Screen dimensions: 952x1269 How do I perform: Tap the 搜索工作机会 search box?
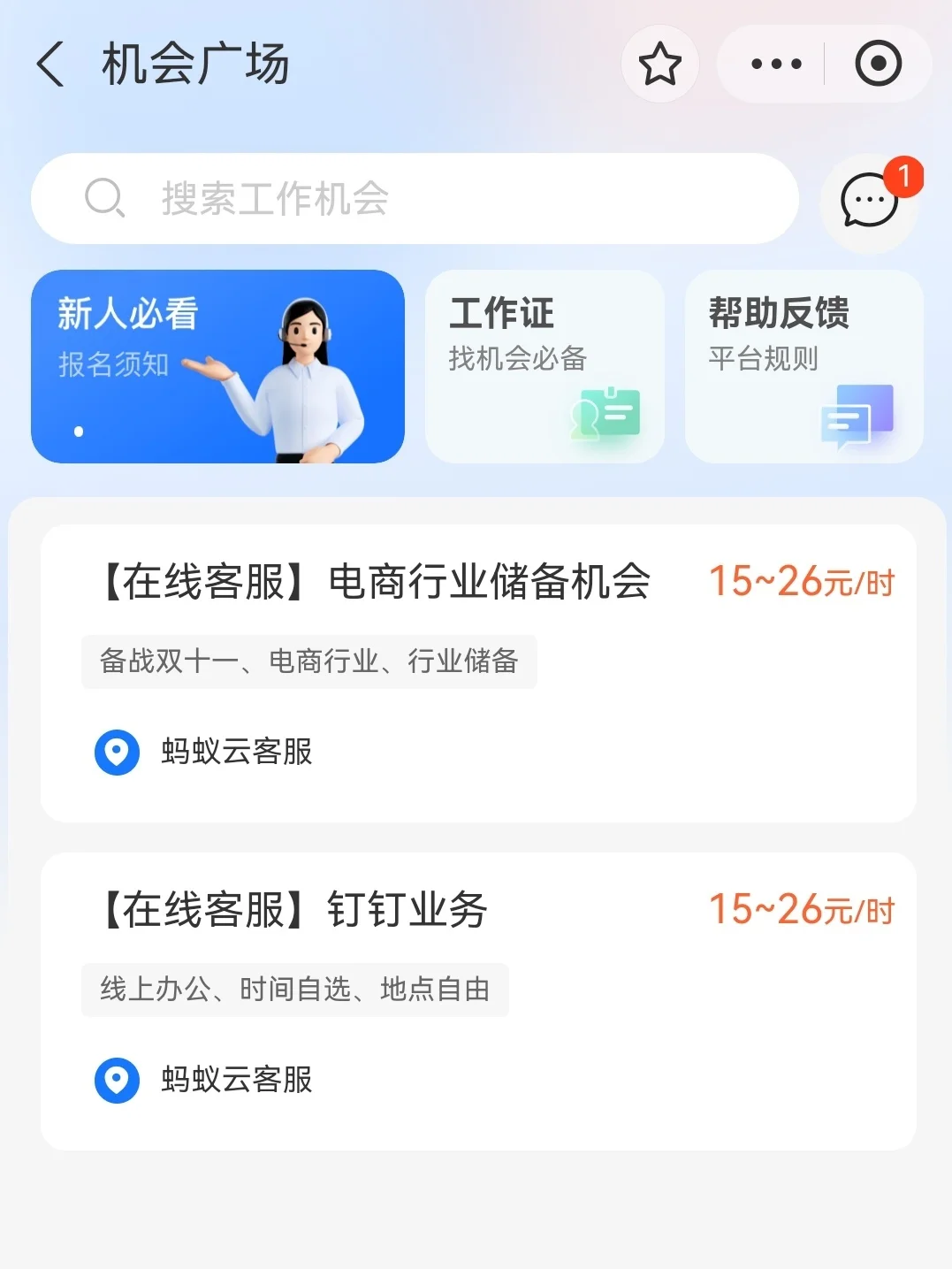(x=414, y=199)
